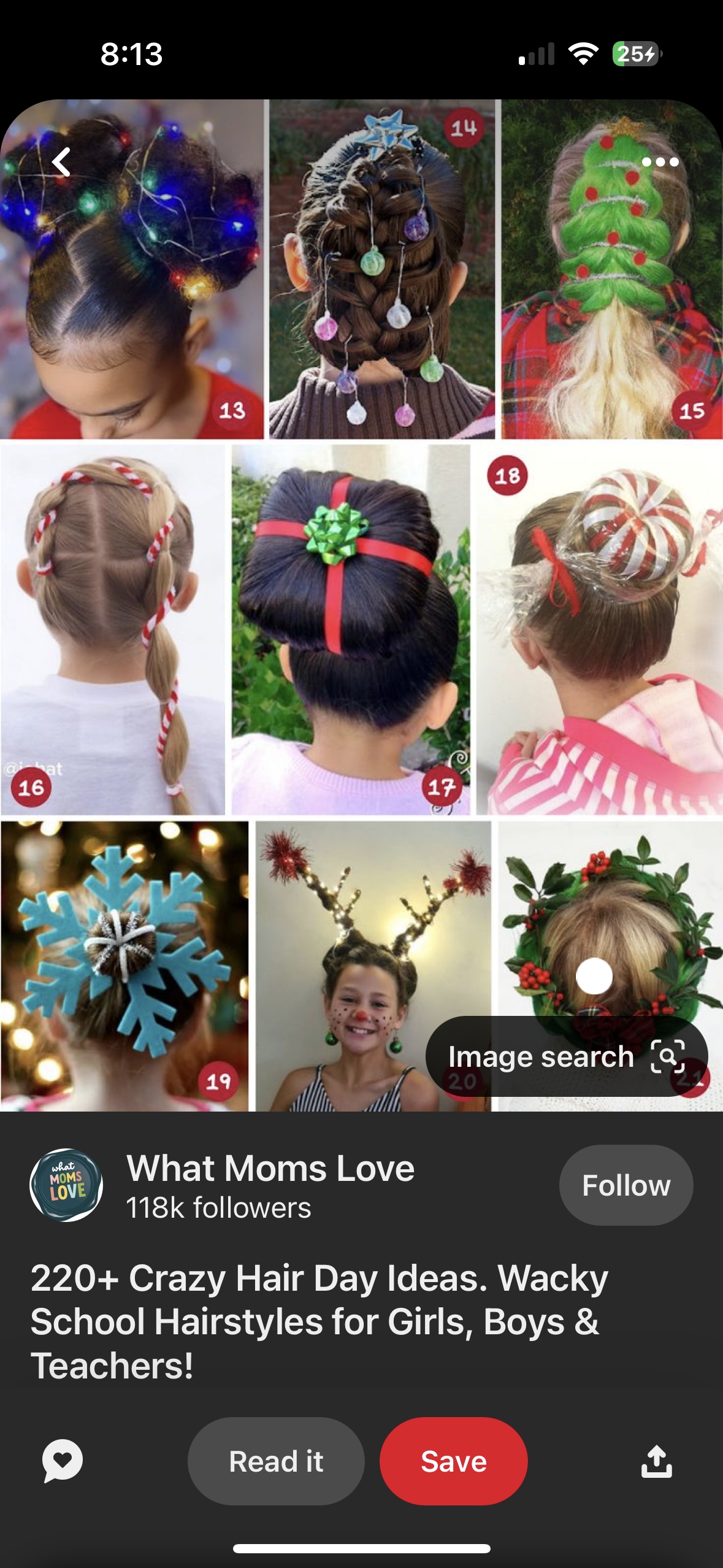
Task: Follow What Moms Love
Action: click(625, 1185)
